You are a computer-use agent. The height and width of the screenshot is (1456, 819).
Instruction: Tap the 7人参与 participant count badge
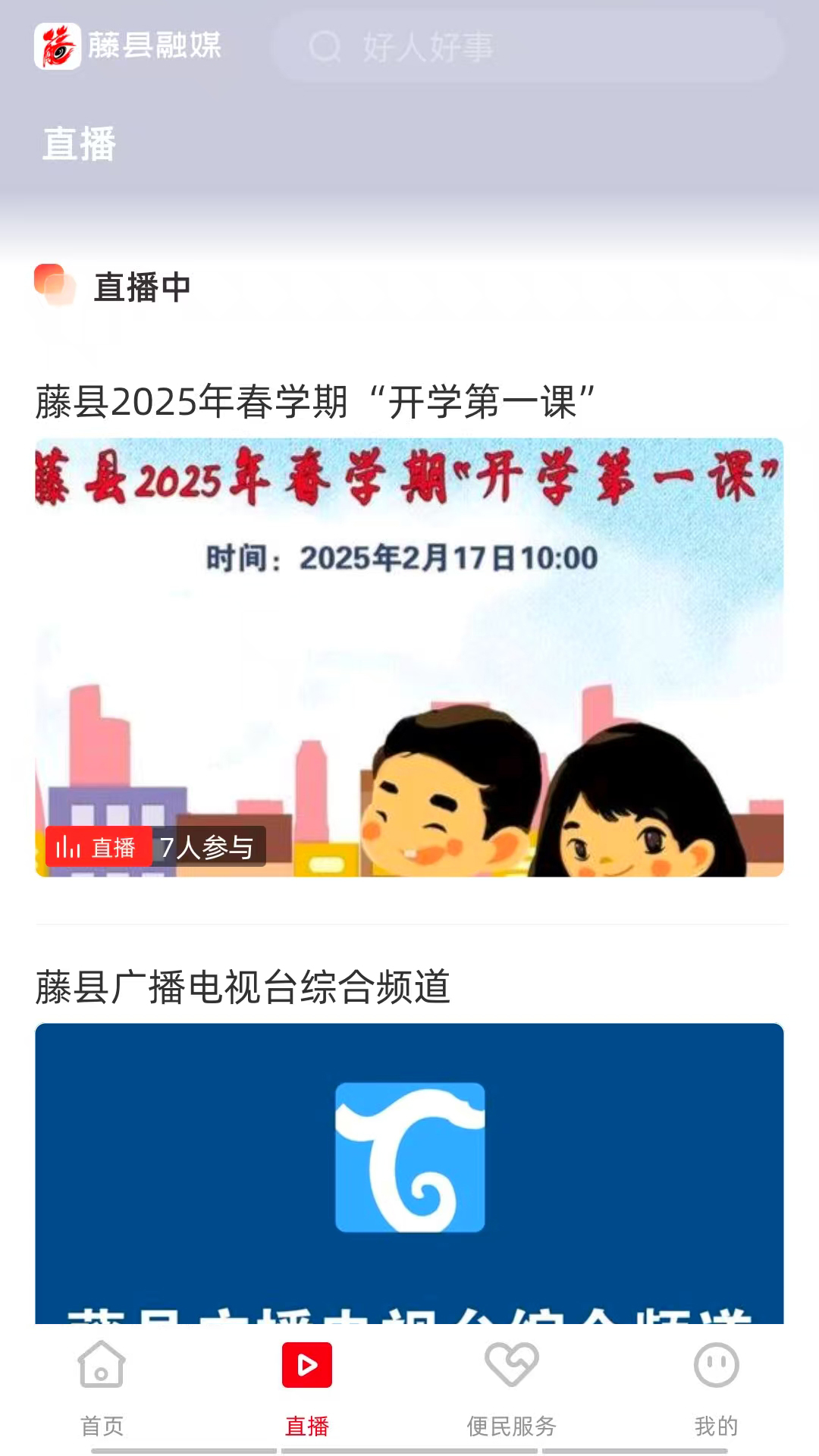(209, 847)
